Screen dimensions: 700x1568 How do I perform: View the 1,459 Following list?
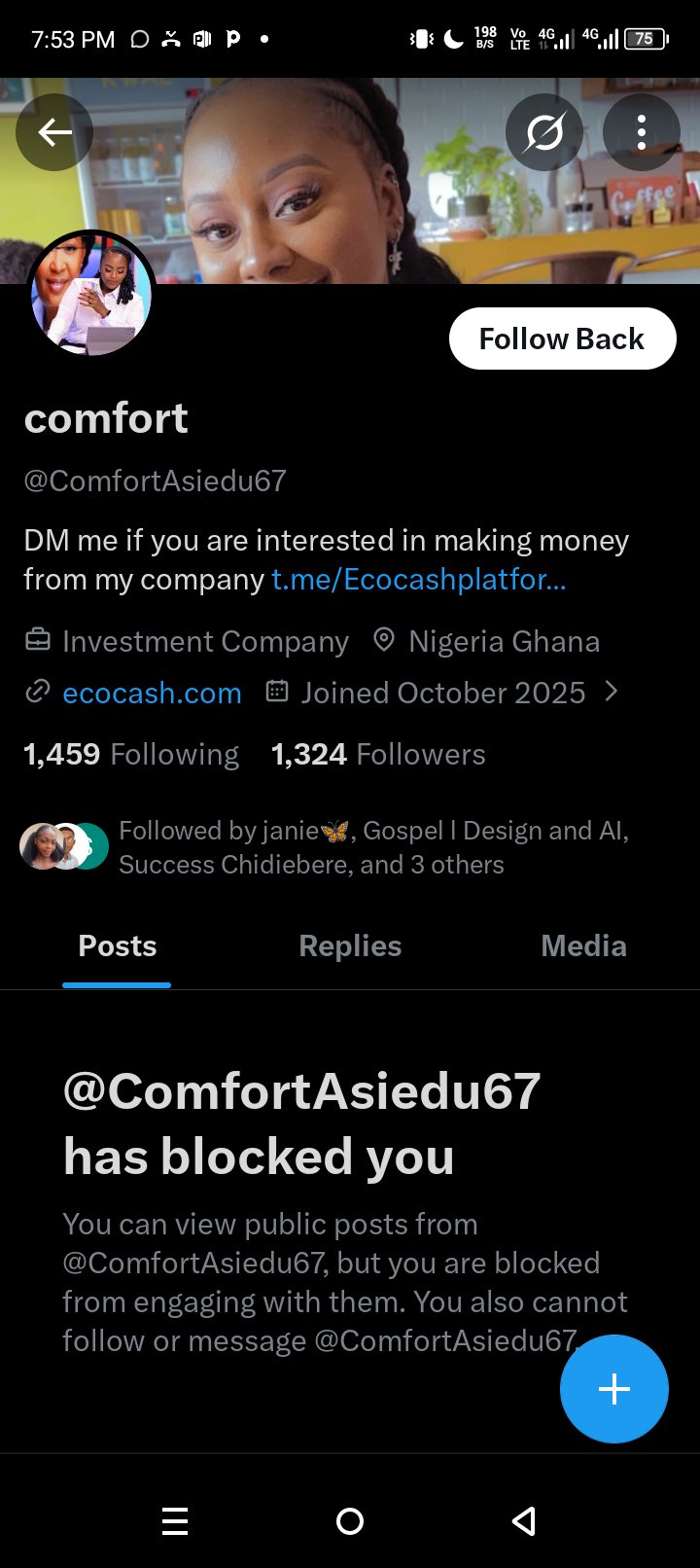tap(131, 754)
